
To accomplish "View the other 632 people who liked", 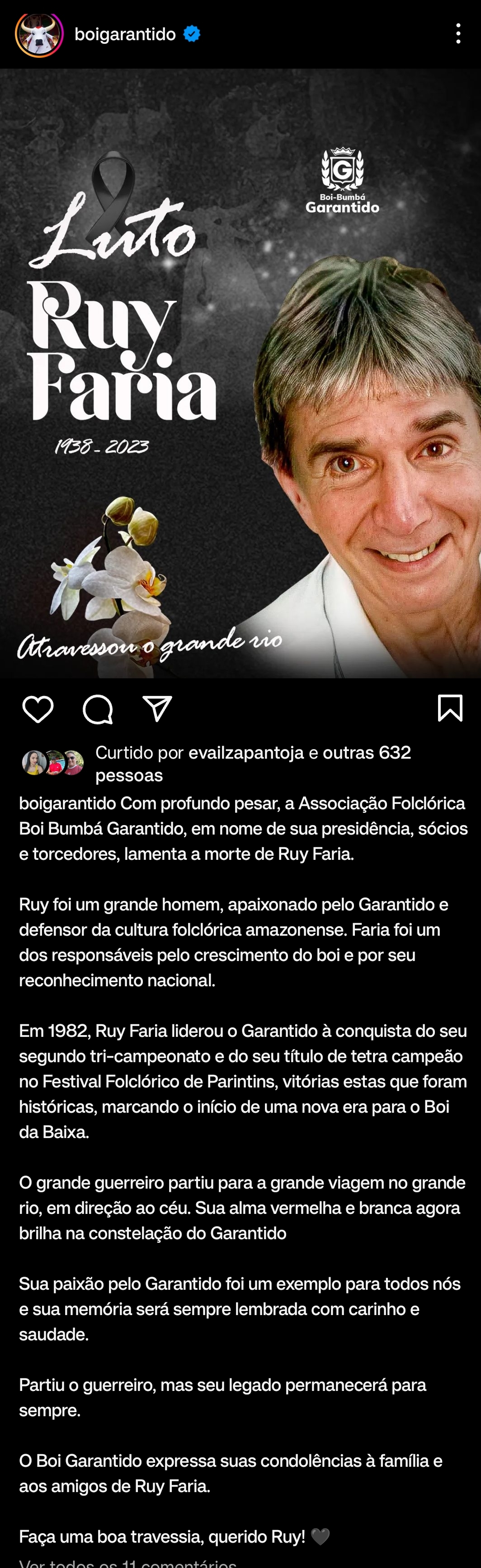I will (366, 753).
